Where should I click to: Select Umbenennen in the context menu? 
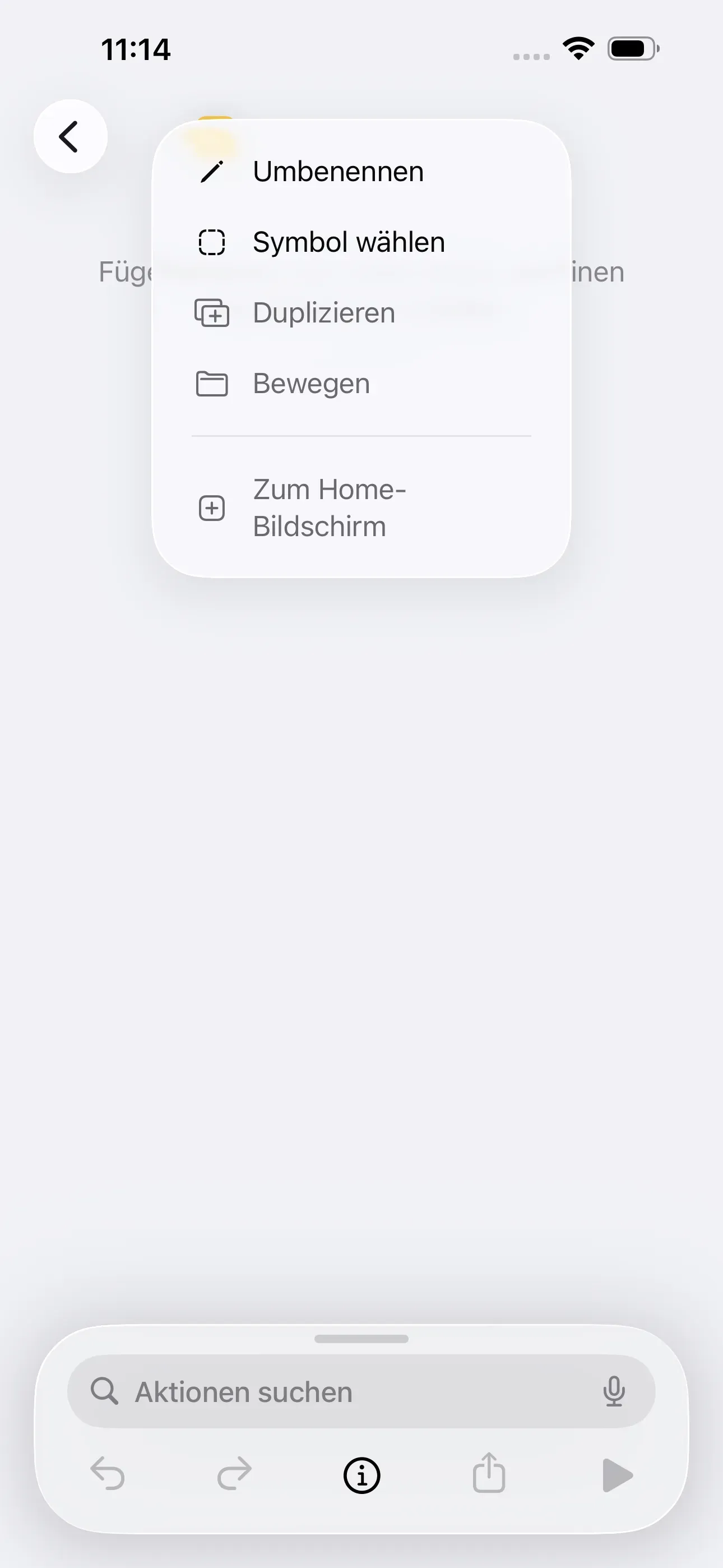[x=339, y=171]
